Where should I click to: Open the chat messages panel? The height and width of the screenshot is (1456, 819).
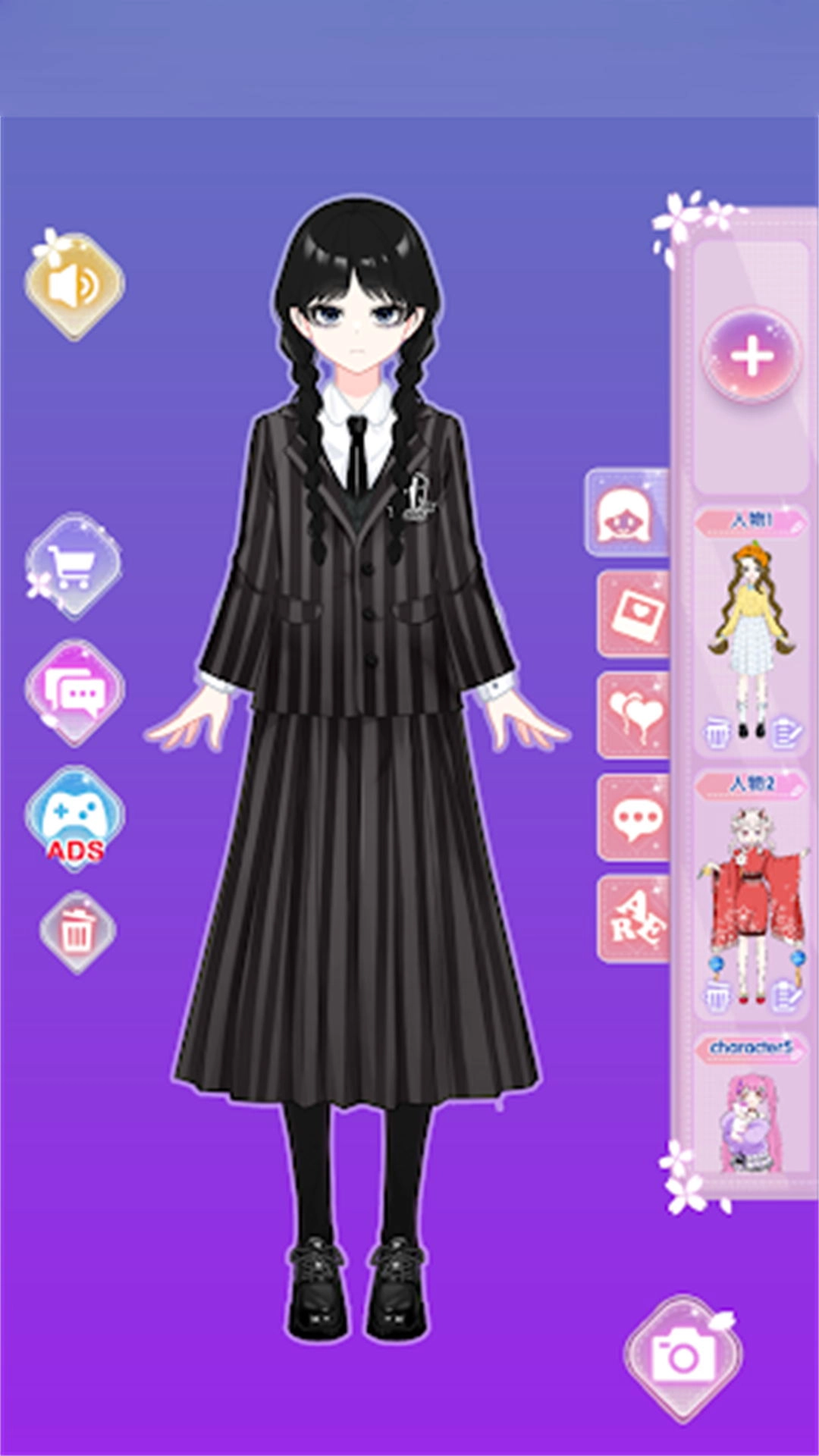coord(74,690)
